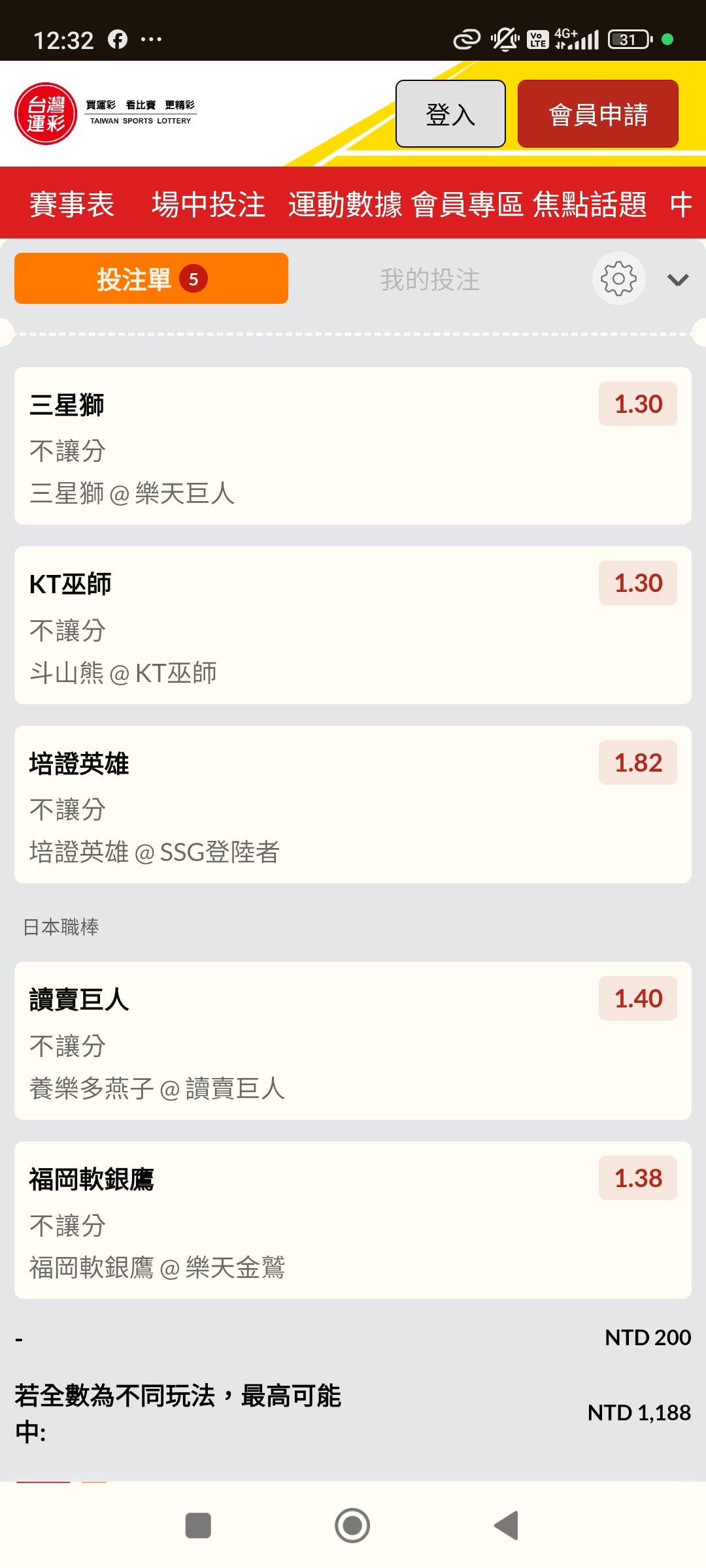This screenshot has width=706, height=1568.
Task: Open the 賽事表 schedule menu
Action: pyautogui.click(x=72, y=204)
